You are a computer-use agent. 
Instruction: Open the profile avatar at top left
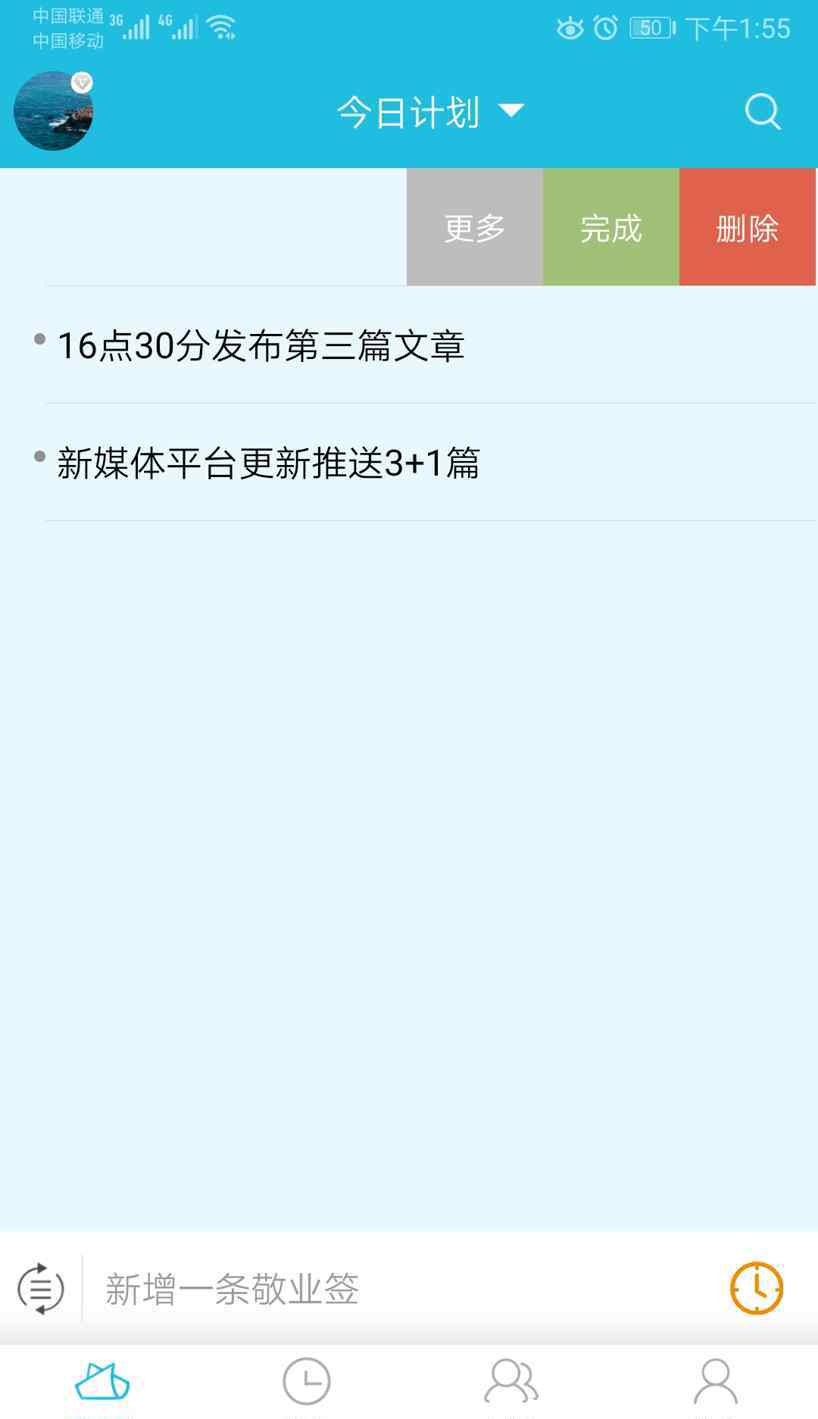pos(53,111)
